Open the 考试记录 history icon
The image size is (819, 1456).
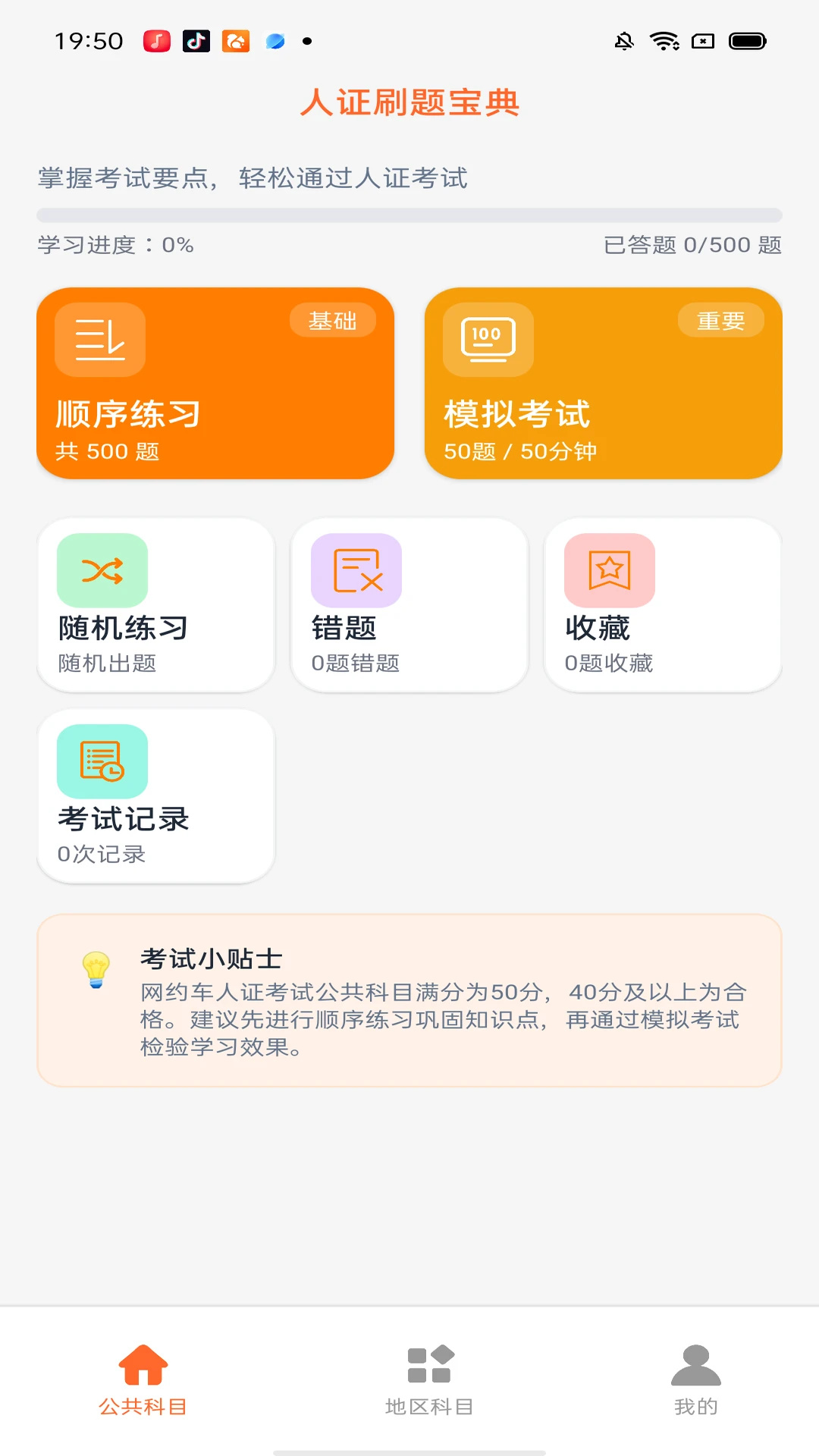101,761
